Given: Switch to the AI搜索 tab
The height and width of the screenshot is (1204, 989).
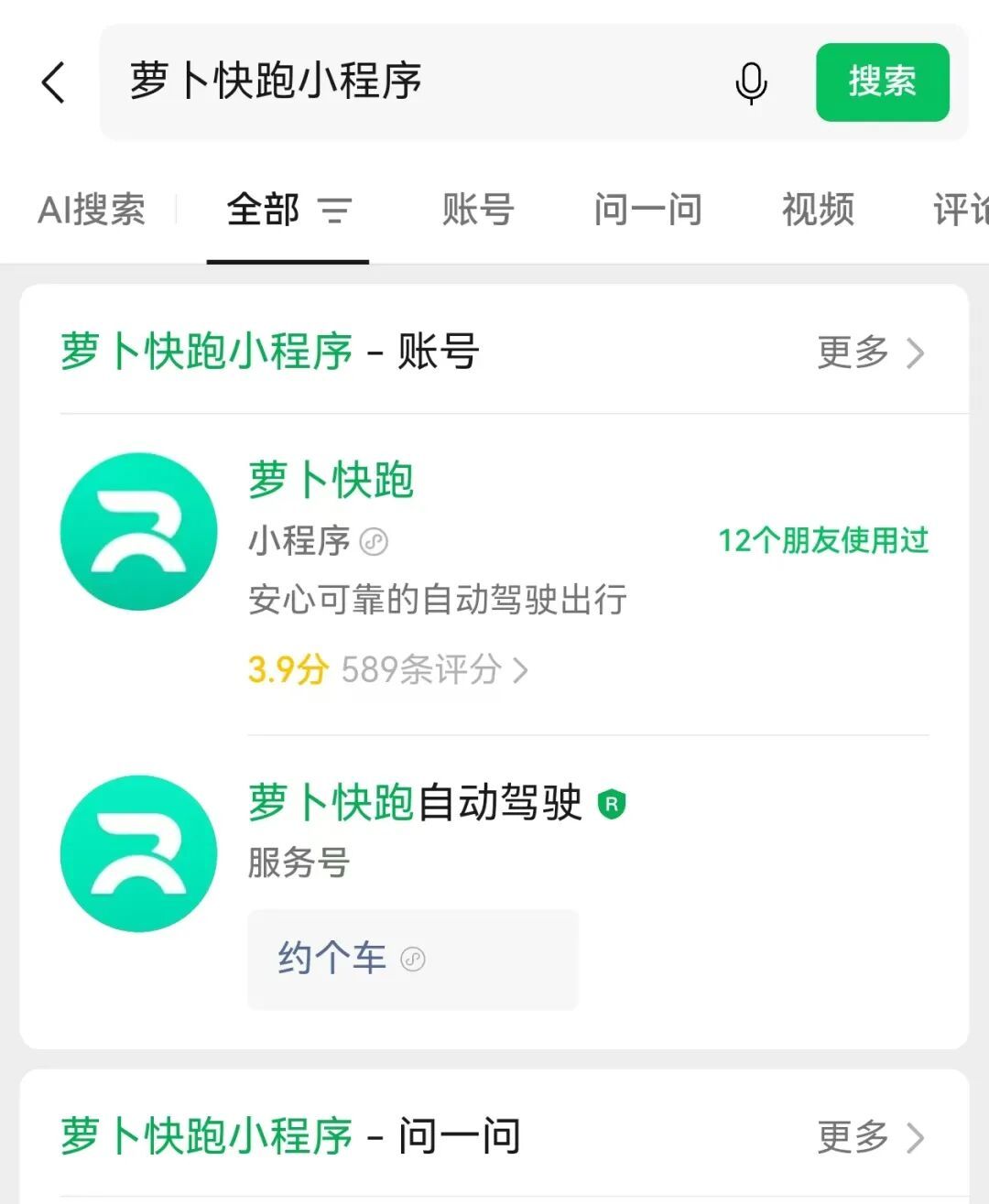Looking at the screenshot, I should coord(92,210).
